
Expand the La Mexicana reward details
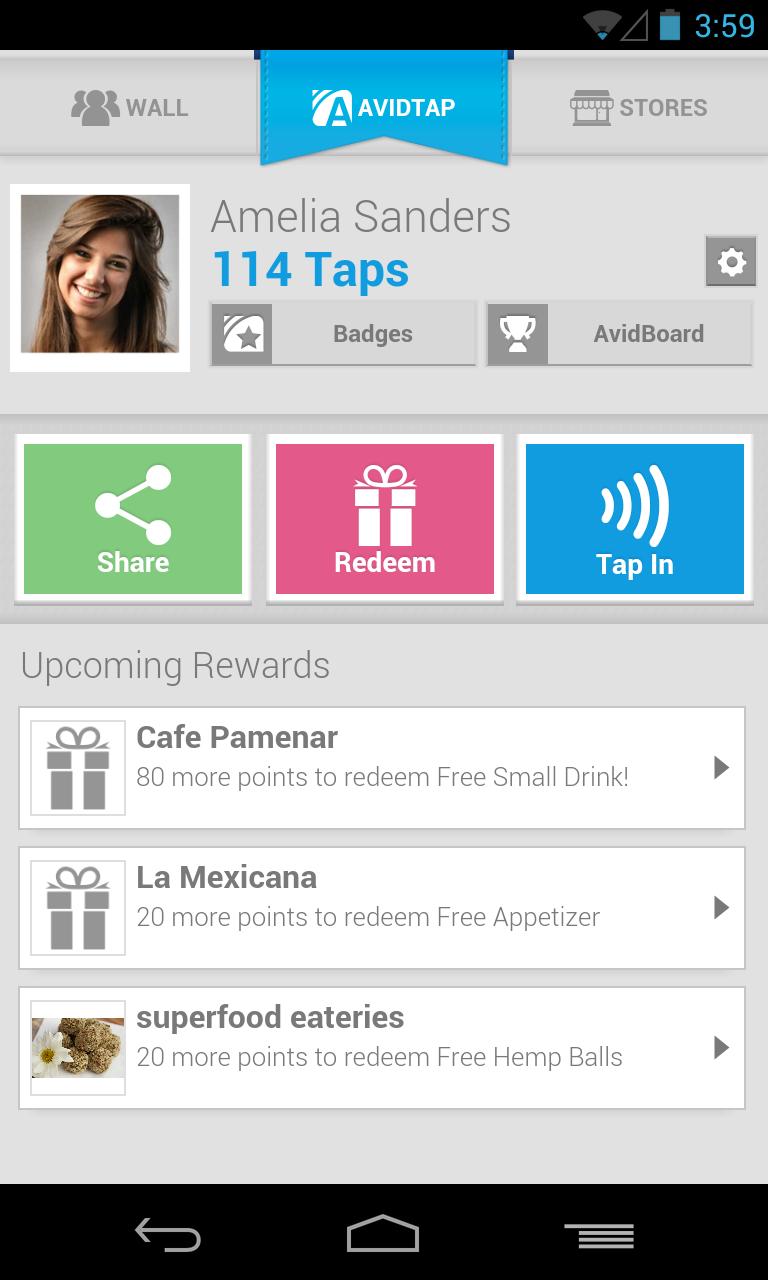tap(721, 908)
